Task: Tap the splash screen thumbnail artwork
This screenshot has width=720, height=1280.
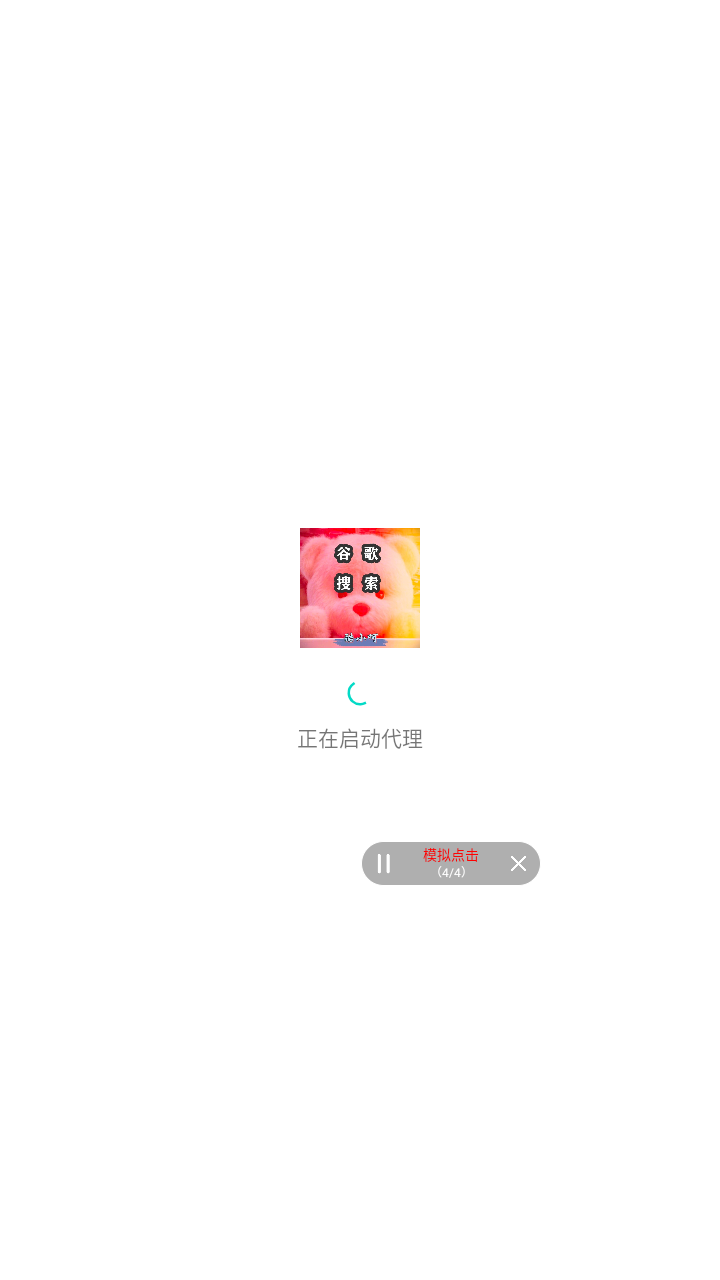Action: (x=360, y=588)
